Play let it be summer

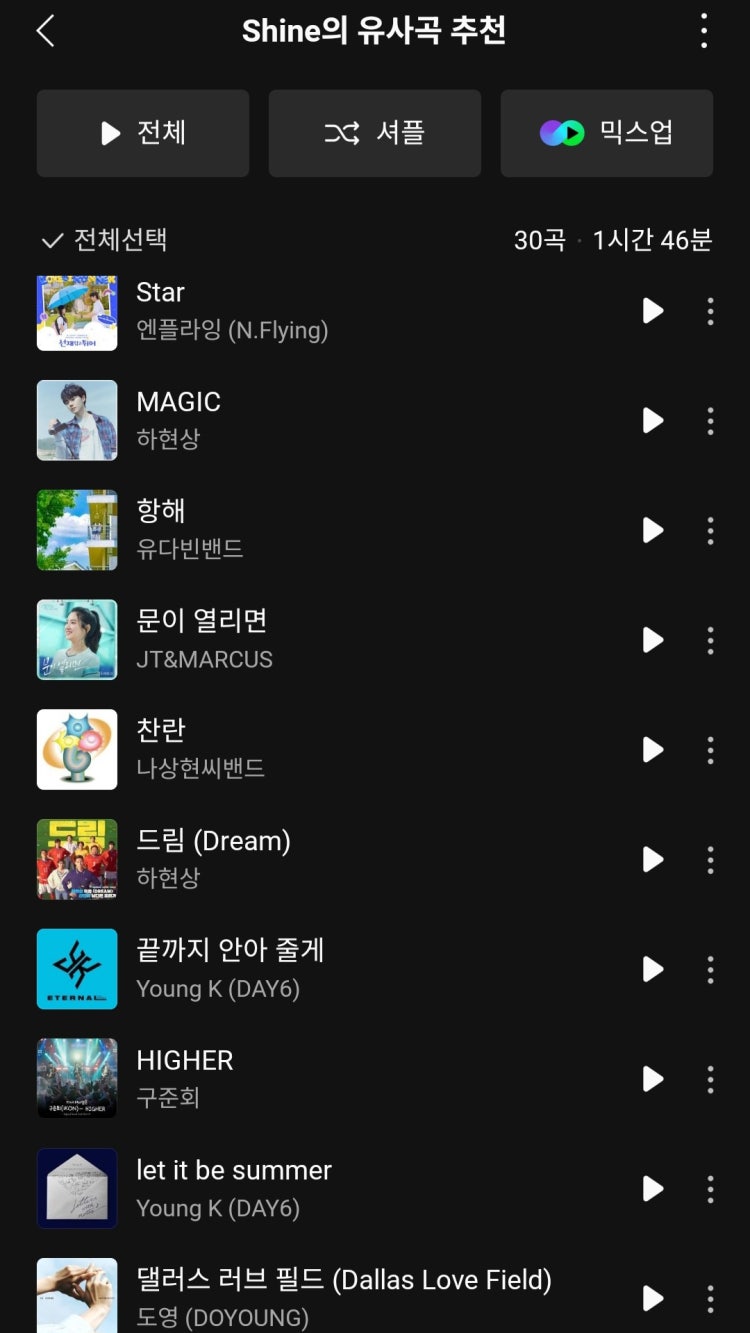click(653, 1188)
